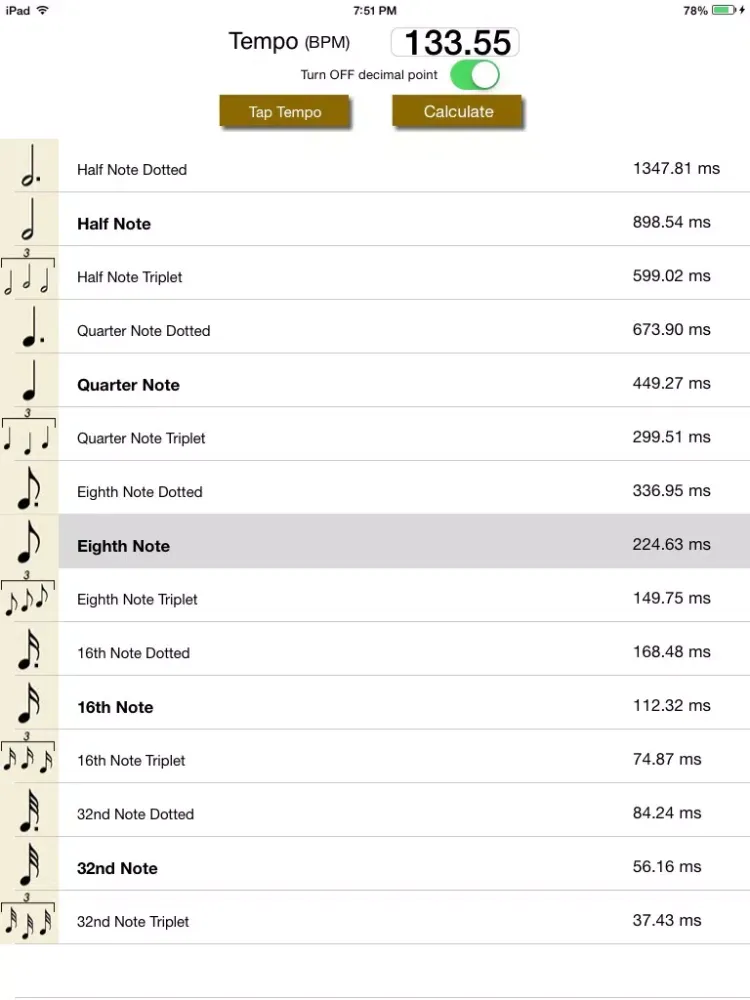Disable the decimal point toggle
Image resolution: width=750 pixels, height=1000 pixels.
point(476,75)
